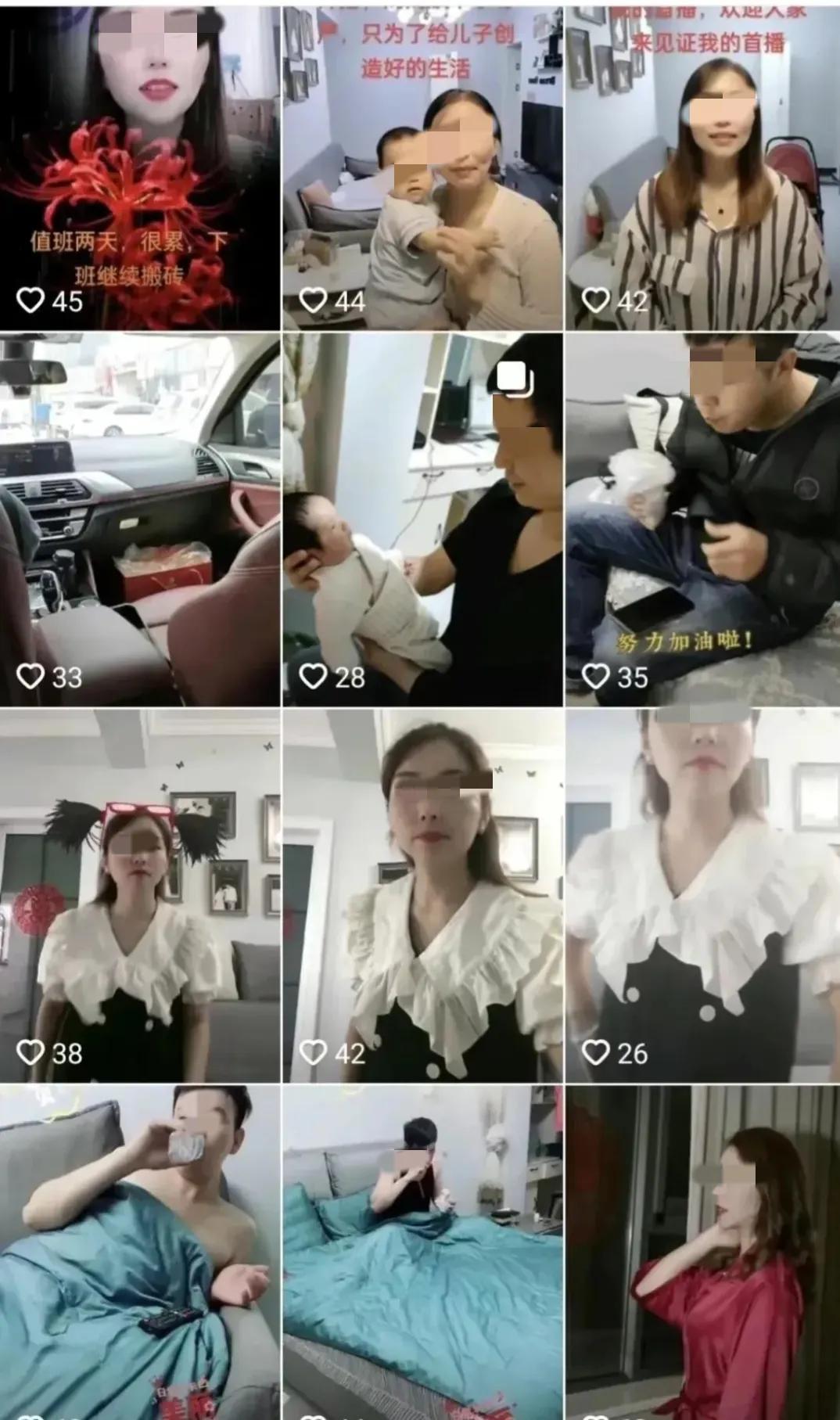
Task: Open the red flower video with 45 likes
Action: click(x=139, y=168)
